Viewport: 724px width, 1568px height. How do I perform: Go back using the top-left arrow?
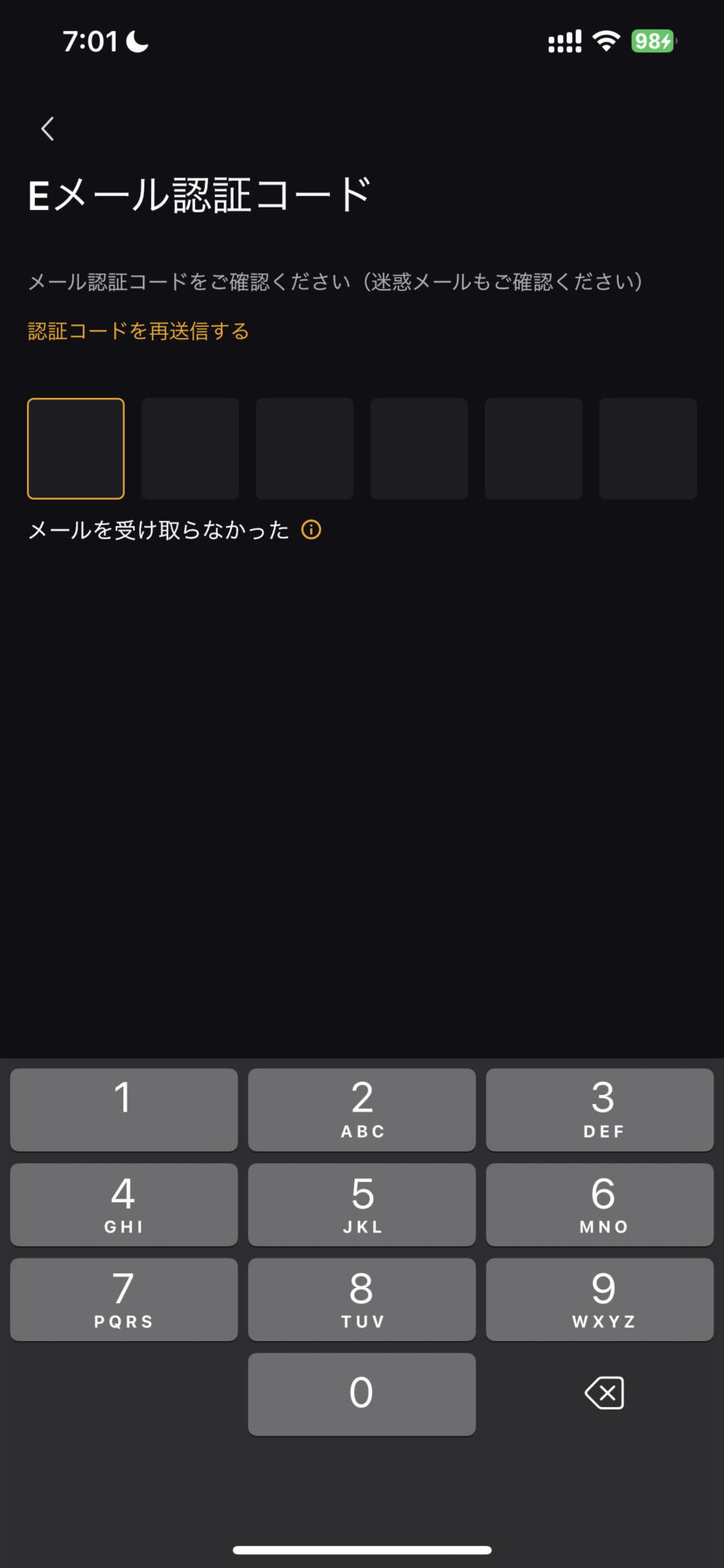(47, 128)
